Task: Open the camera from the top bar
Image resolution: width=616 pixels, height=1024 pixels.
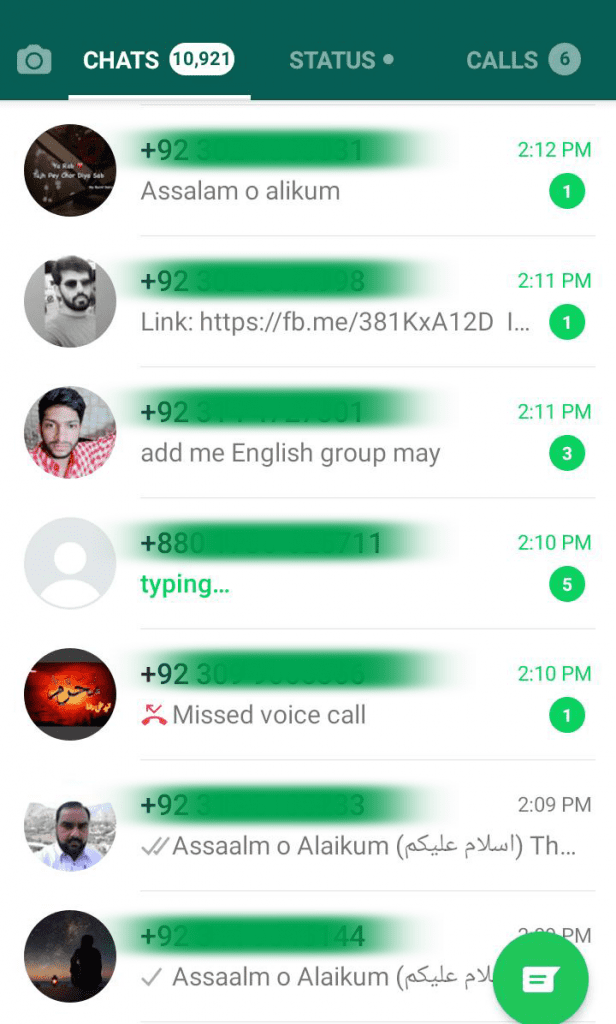Action: [x=34, y=61]
